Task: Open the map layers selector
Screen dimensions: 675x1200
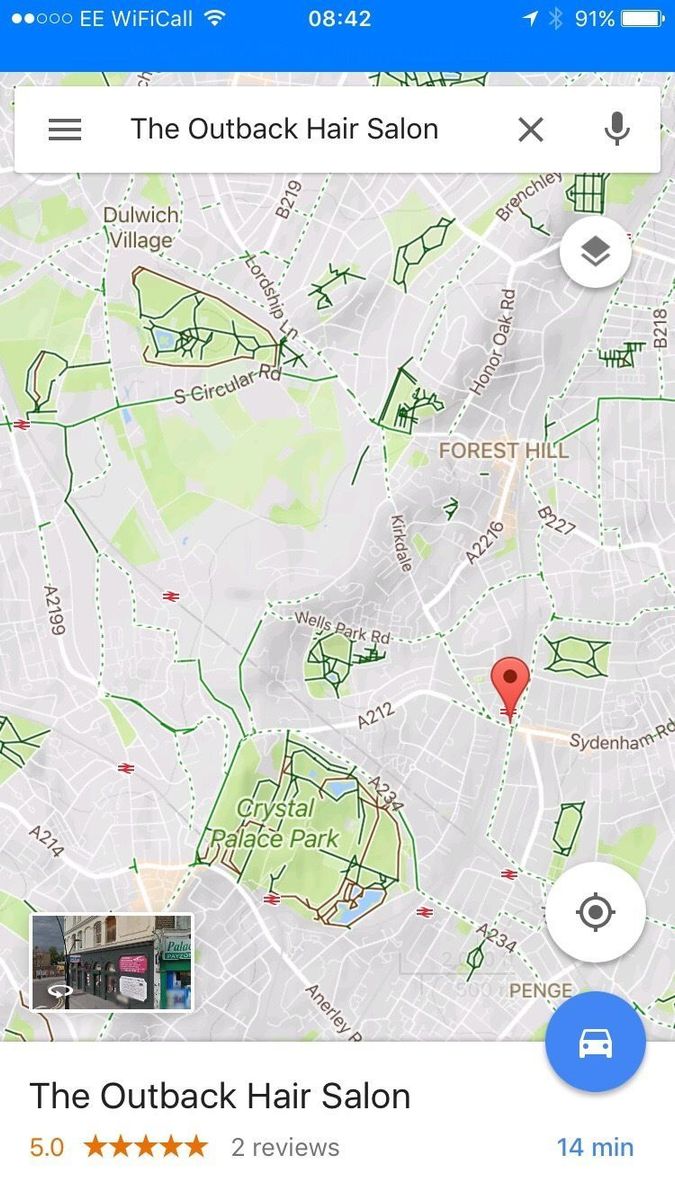Action: [595, 253]
